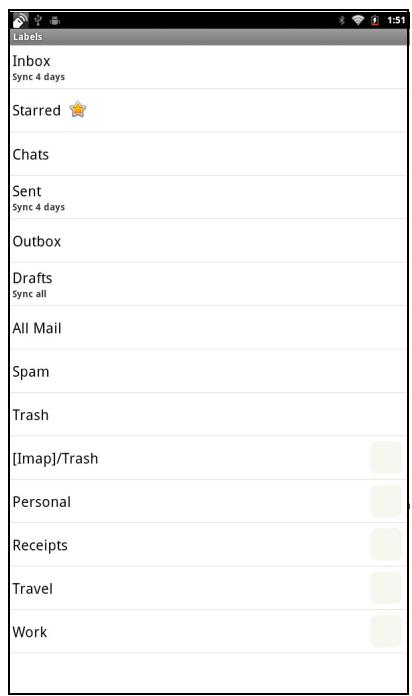Viewport: 412px width, 696px height.
Task: Open the [Imap]/Trash label
Action: click(x=208, y=458)
